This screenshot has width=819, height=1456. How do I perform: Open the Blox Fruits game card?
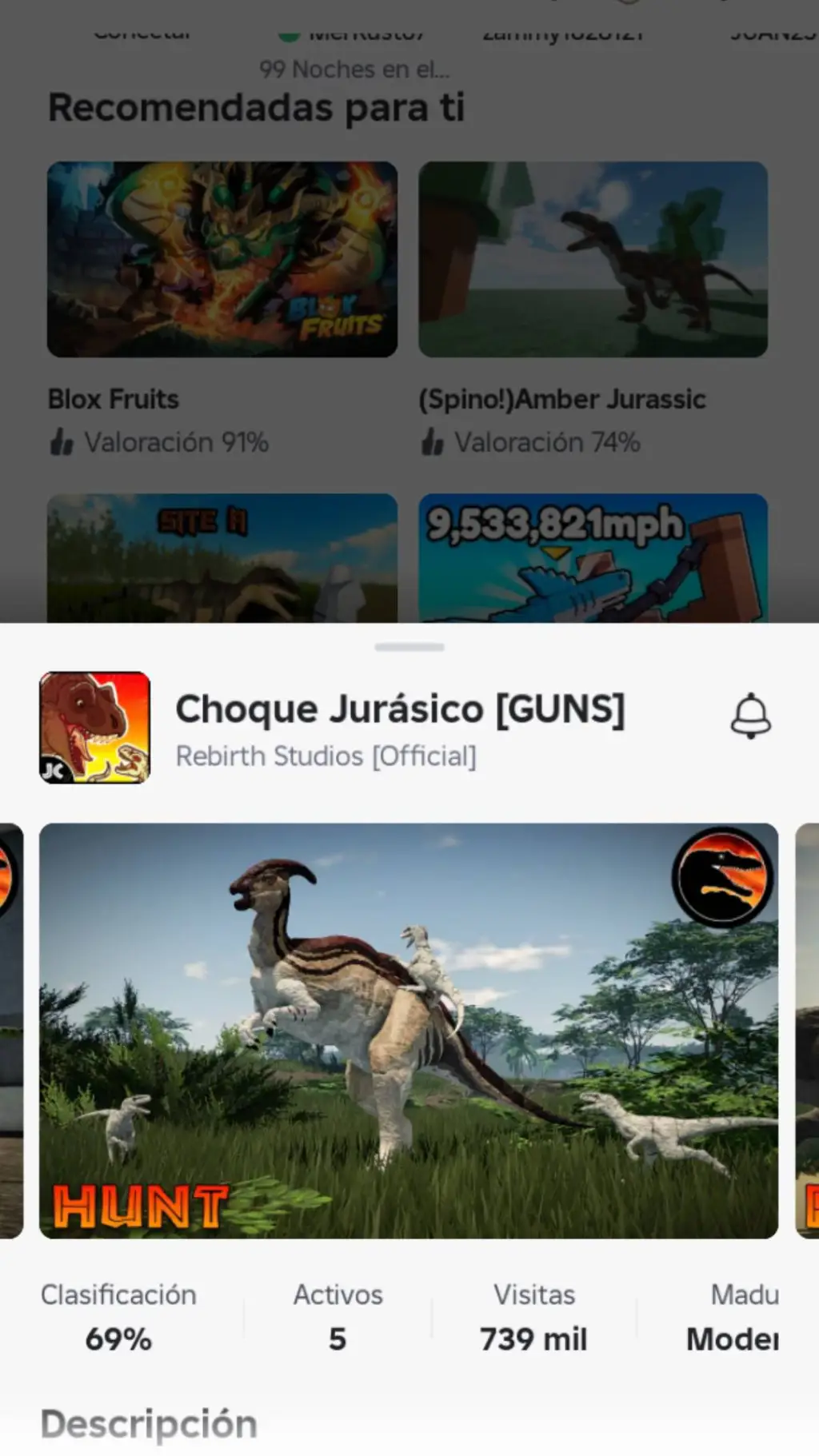point(222,260)
